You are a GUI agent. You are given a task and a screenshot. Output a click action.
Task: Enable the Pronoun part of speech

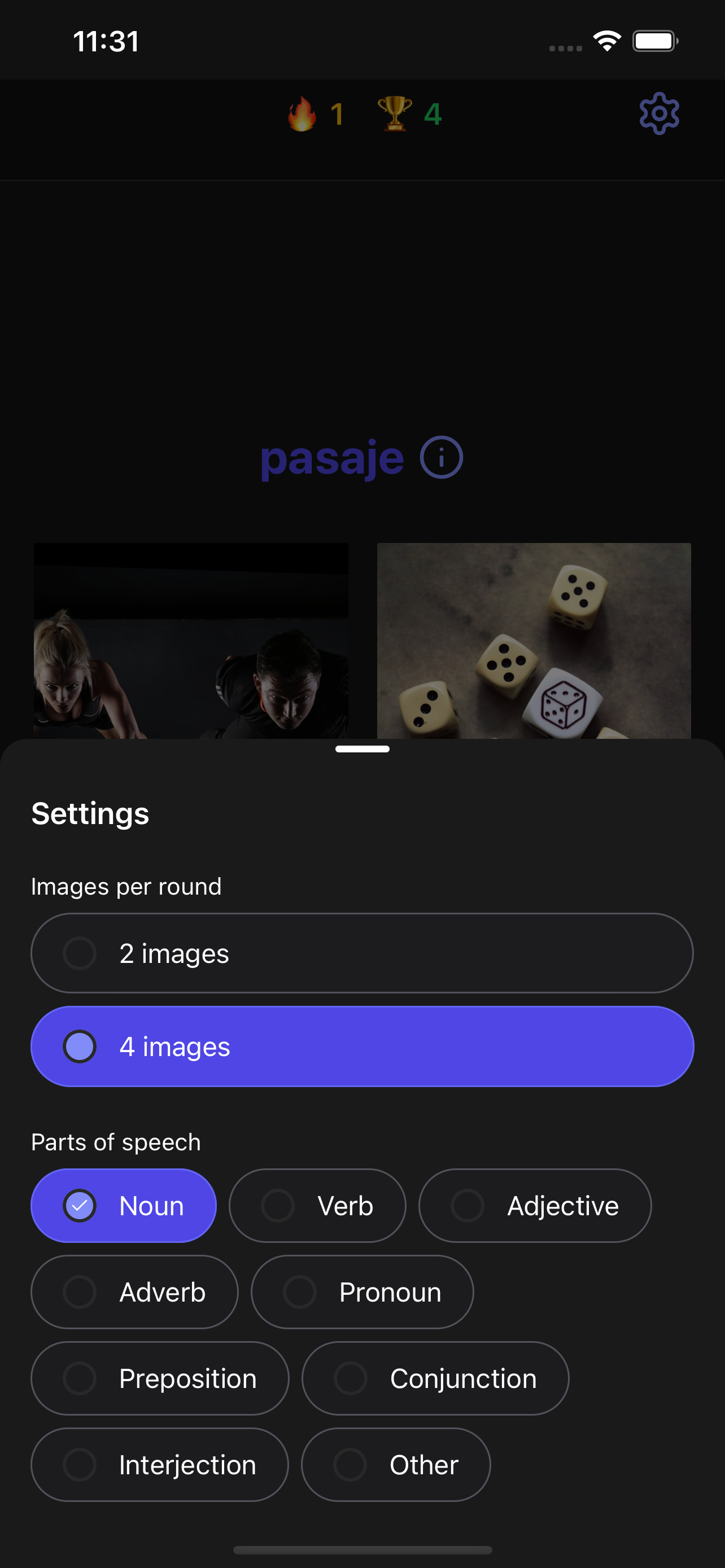[x=361, y=1291]
